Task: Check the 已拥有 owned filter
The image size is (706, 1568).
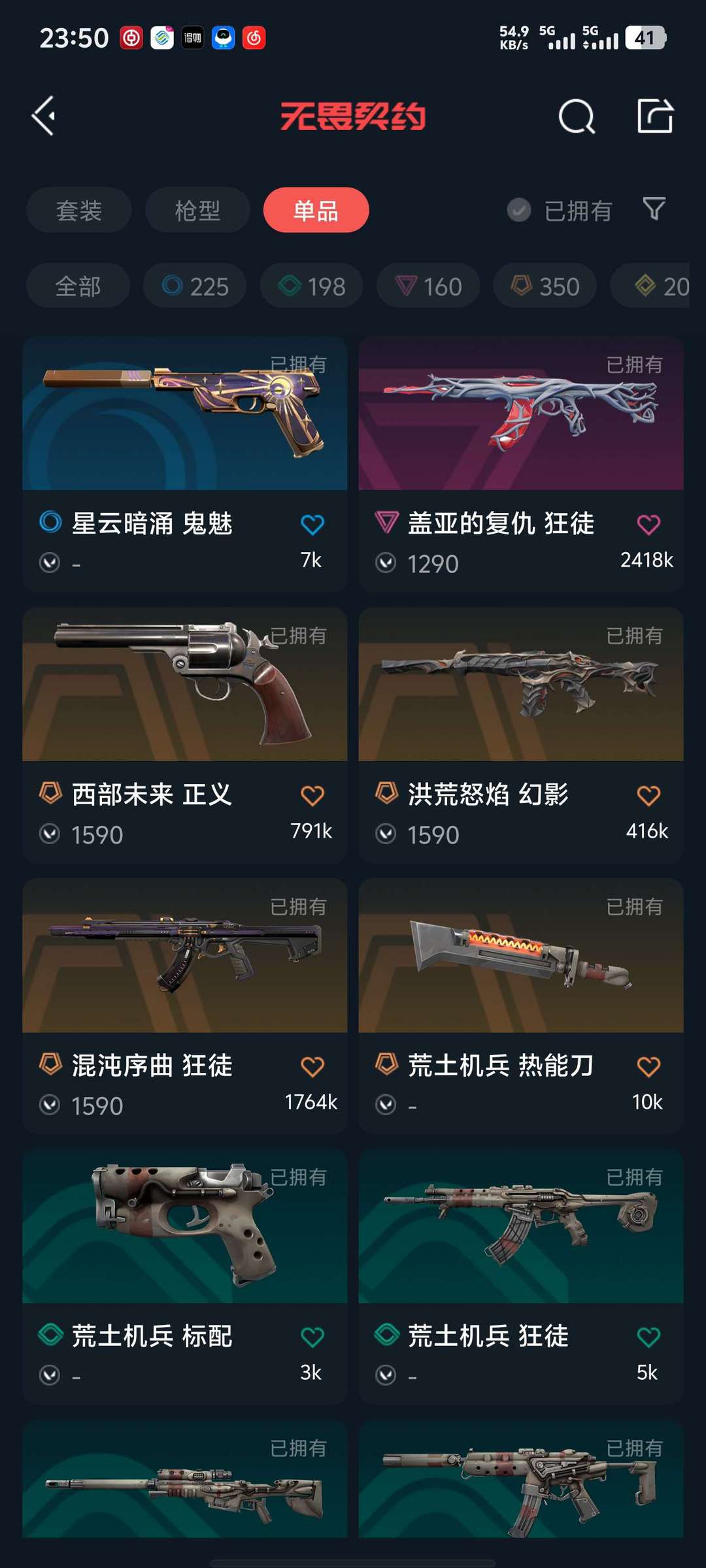Action: pos(518,210)
